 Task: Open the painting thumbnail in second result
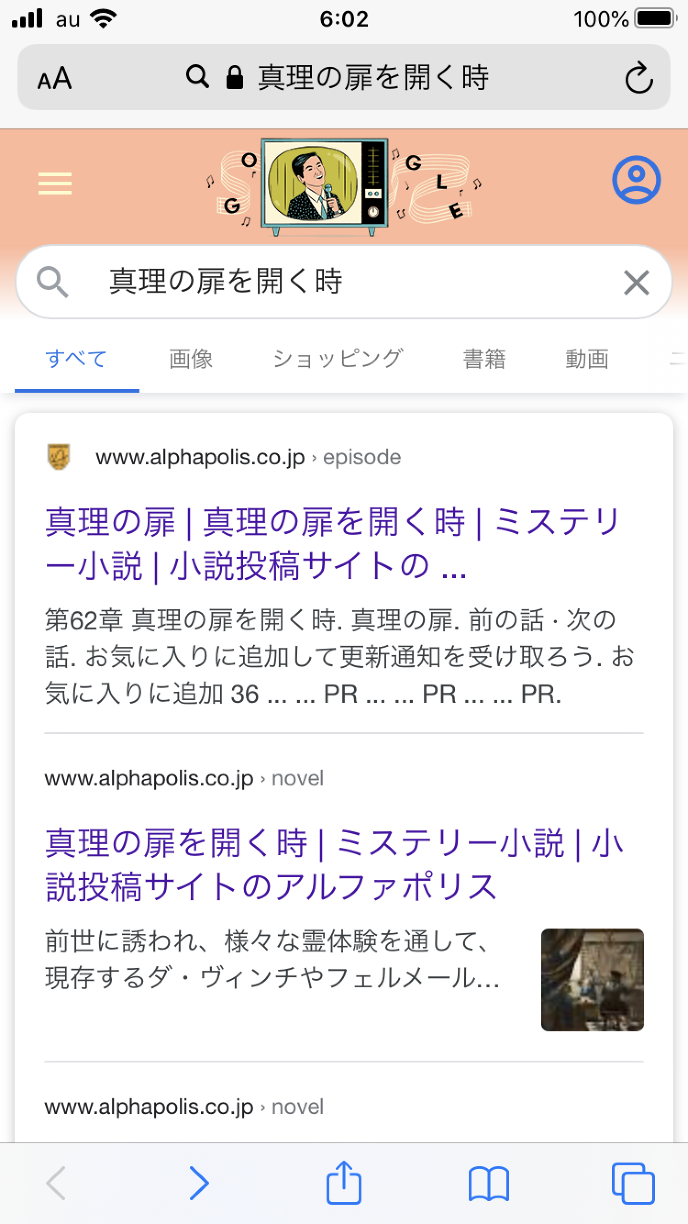click(x=592, y=980)
